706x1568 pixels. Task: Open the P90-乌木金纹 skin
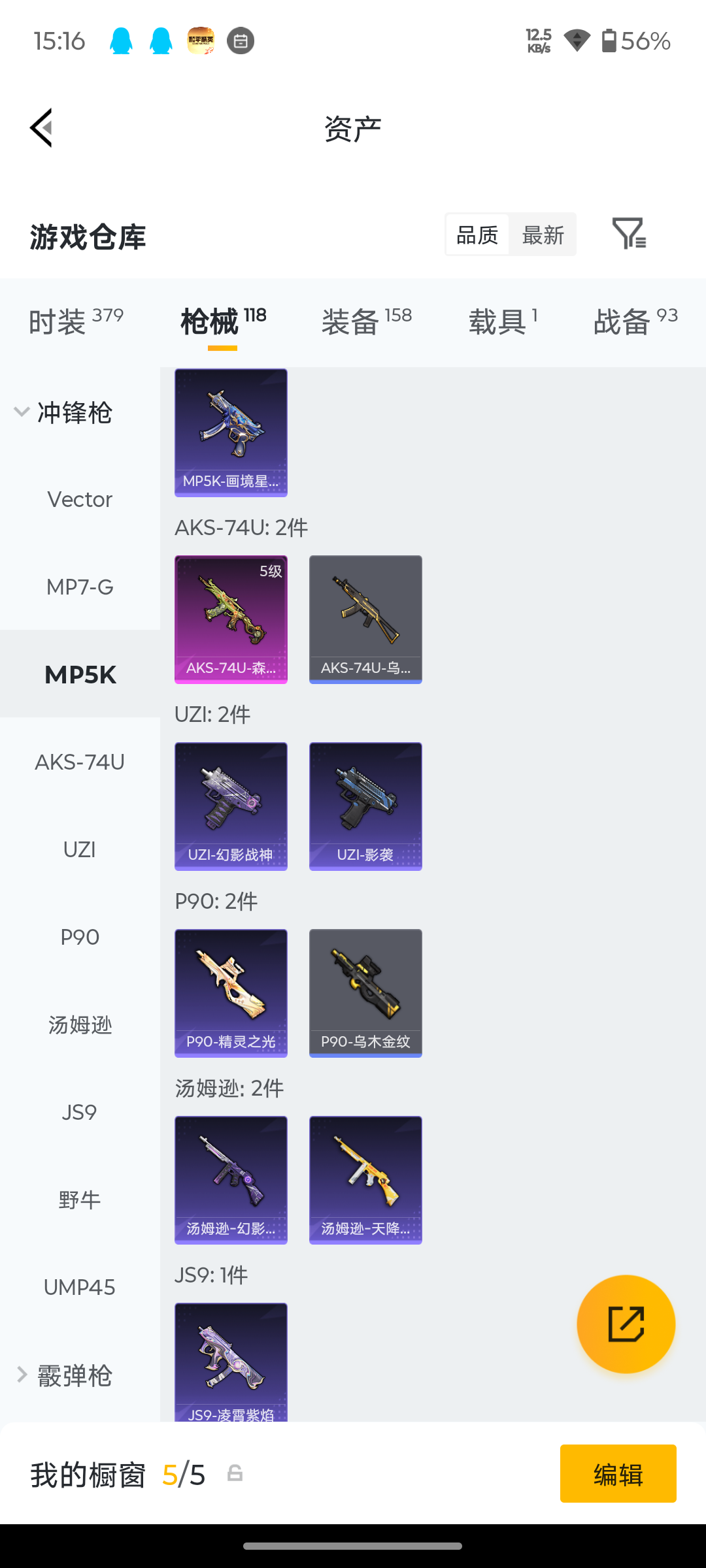click(x=365, y=993)
